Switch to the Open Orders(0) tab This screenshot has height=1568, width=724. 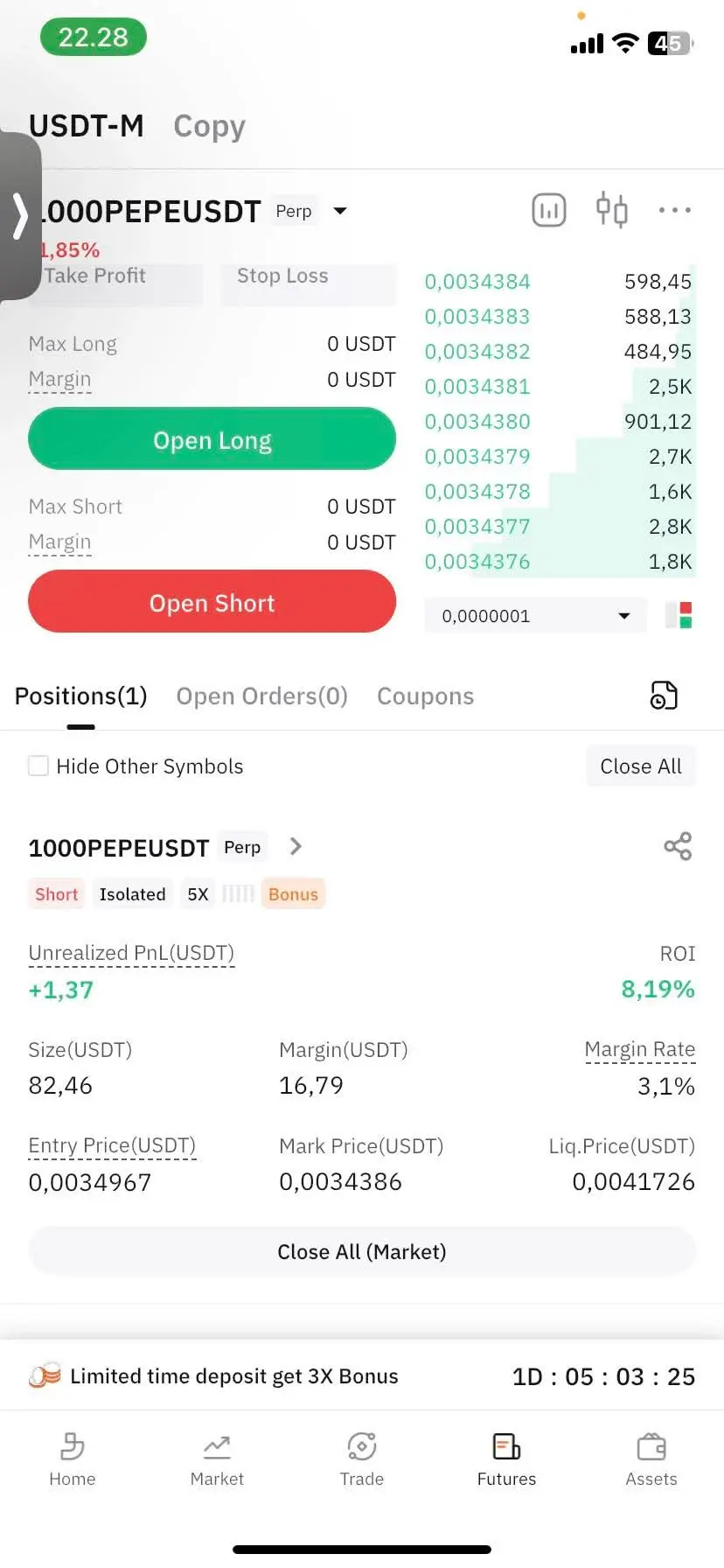pos(261,696)
